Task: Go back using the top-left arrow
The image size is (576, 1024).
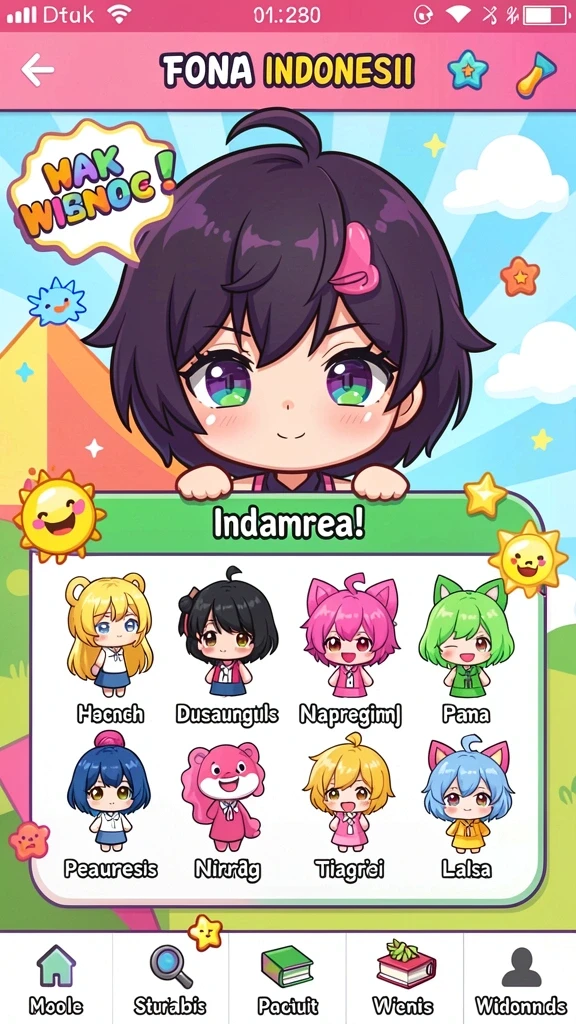Action: pos(37,70)
